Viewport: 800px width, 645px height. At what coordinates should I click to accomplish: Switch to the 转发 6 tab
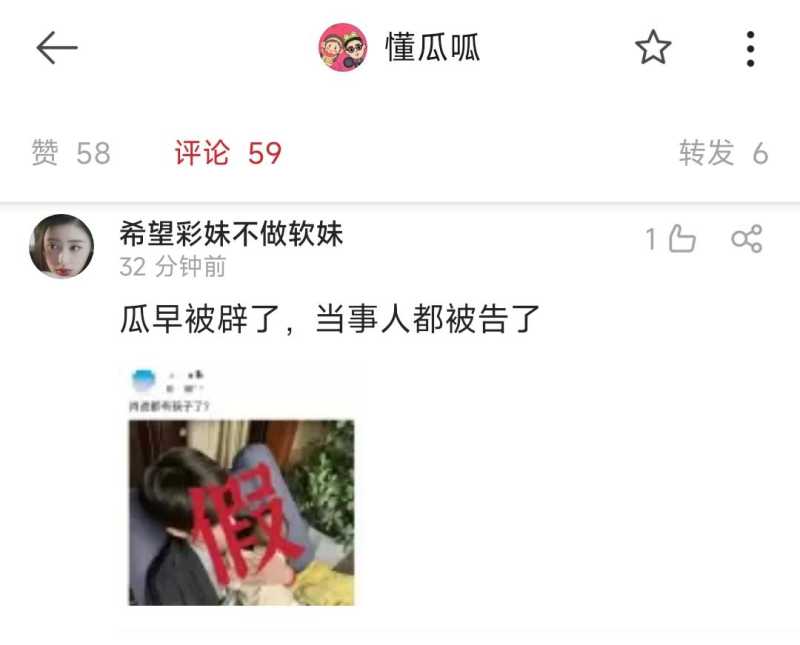(723, 153)
